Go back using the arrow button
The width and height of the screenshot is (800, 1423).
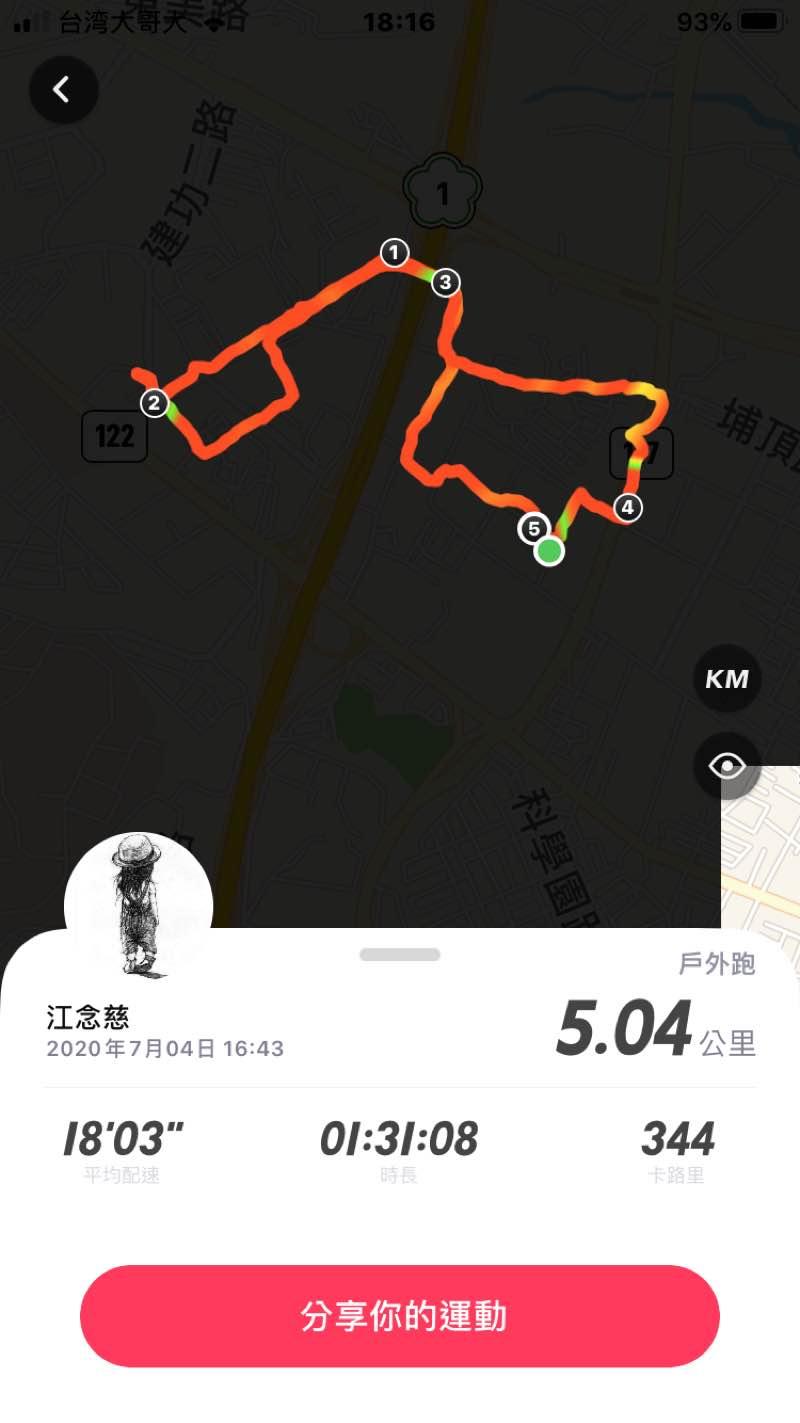point(63,90)
